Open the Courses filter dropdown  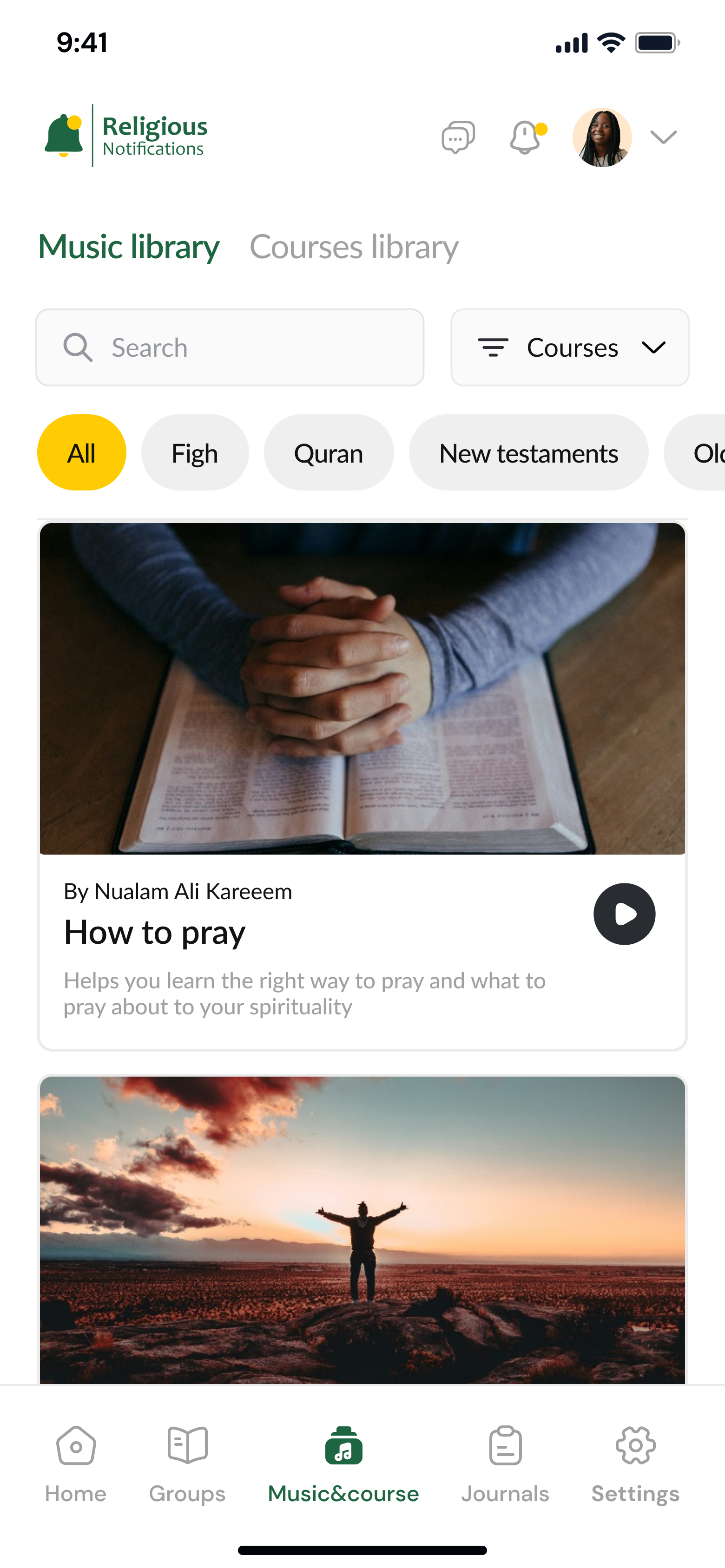coord(570,347)
